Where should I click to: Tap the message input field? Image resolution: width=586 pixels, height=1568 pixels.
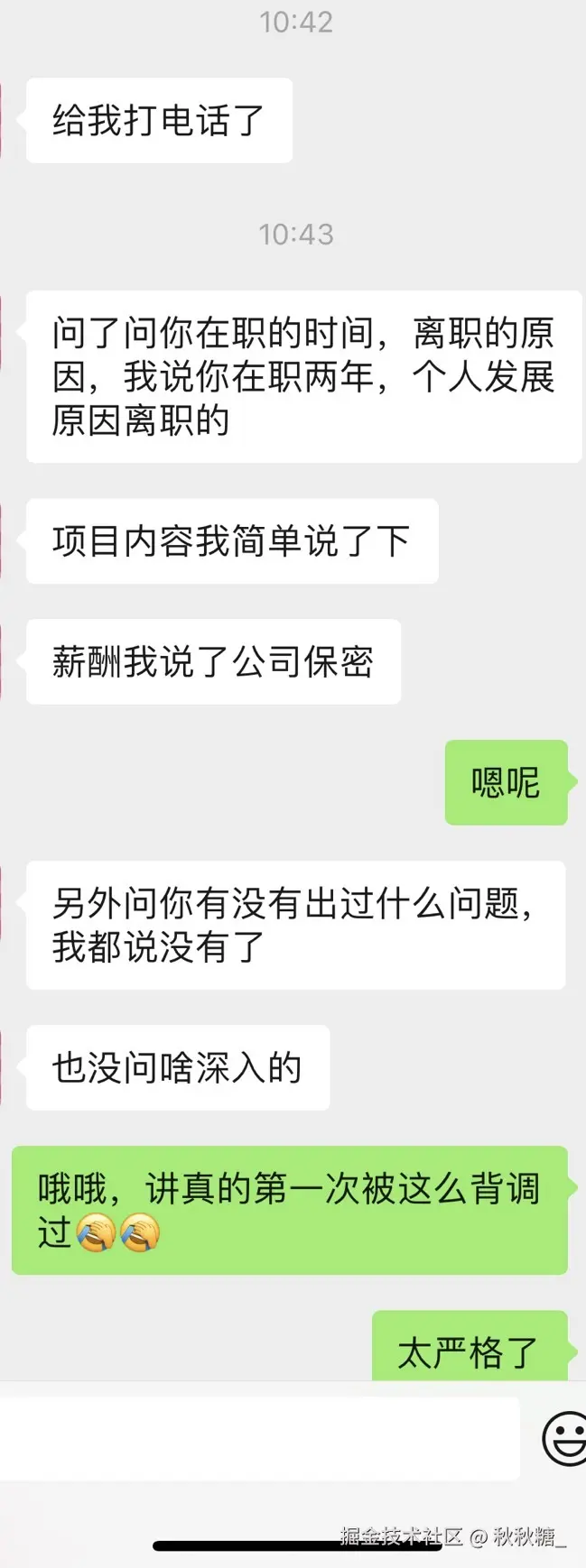(258, 1438)
